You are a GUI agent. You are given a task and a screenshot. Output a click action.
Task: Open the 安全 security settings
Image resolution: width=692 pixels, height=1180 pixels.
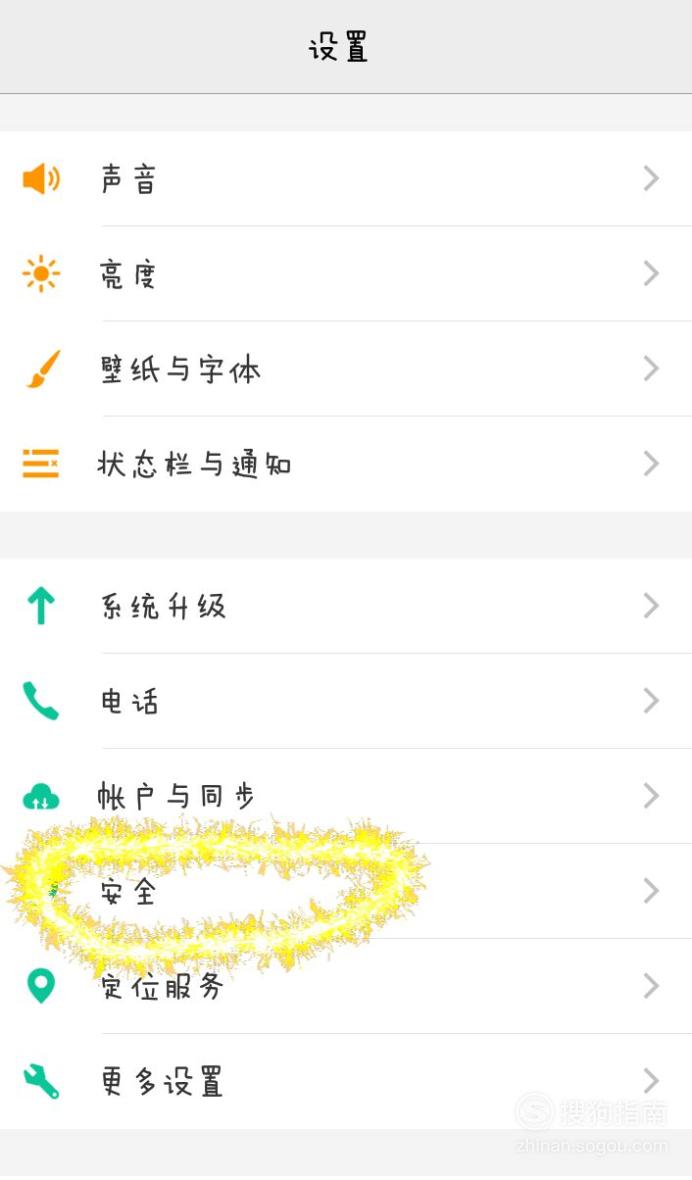coord(346,891)
